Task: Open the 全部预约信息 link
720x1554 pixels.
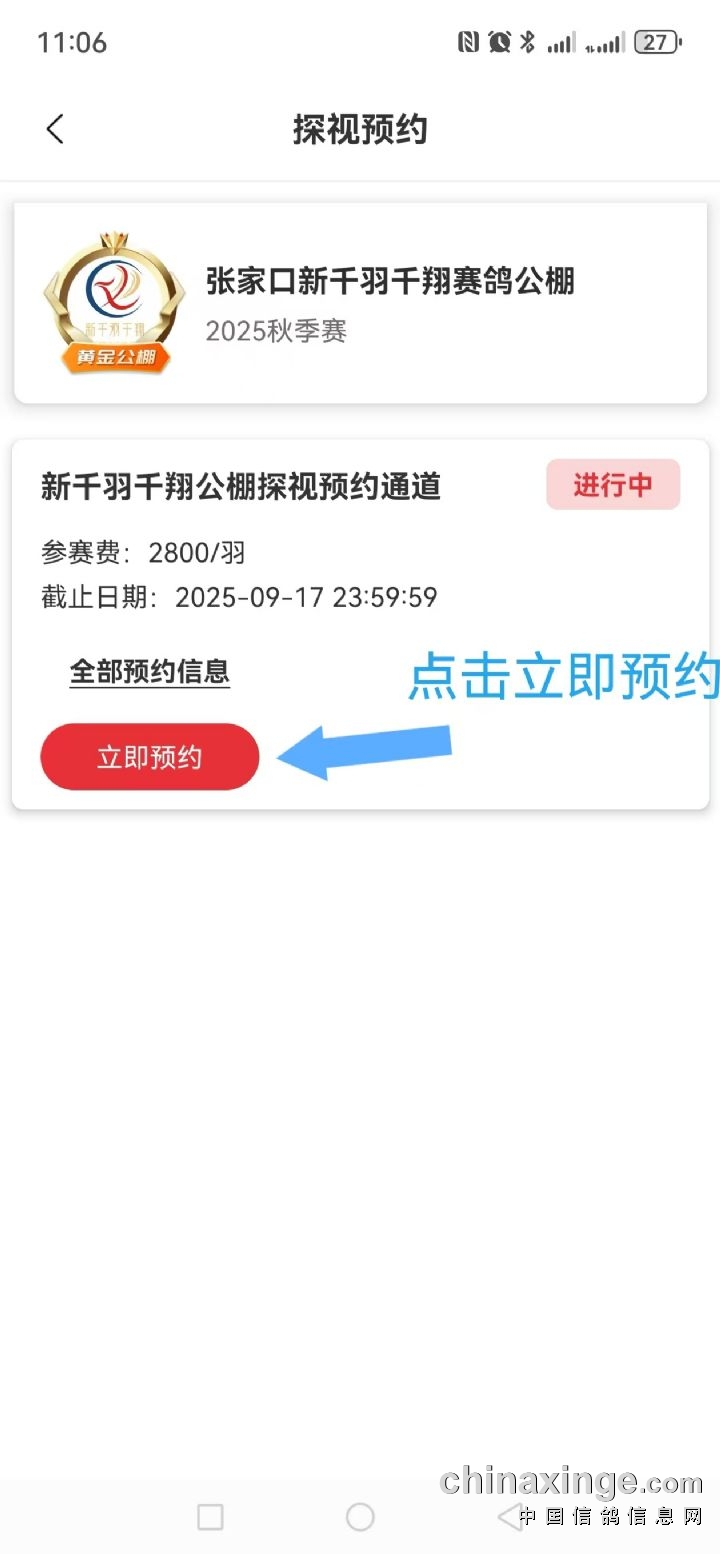Action: click(150, 671)
